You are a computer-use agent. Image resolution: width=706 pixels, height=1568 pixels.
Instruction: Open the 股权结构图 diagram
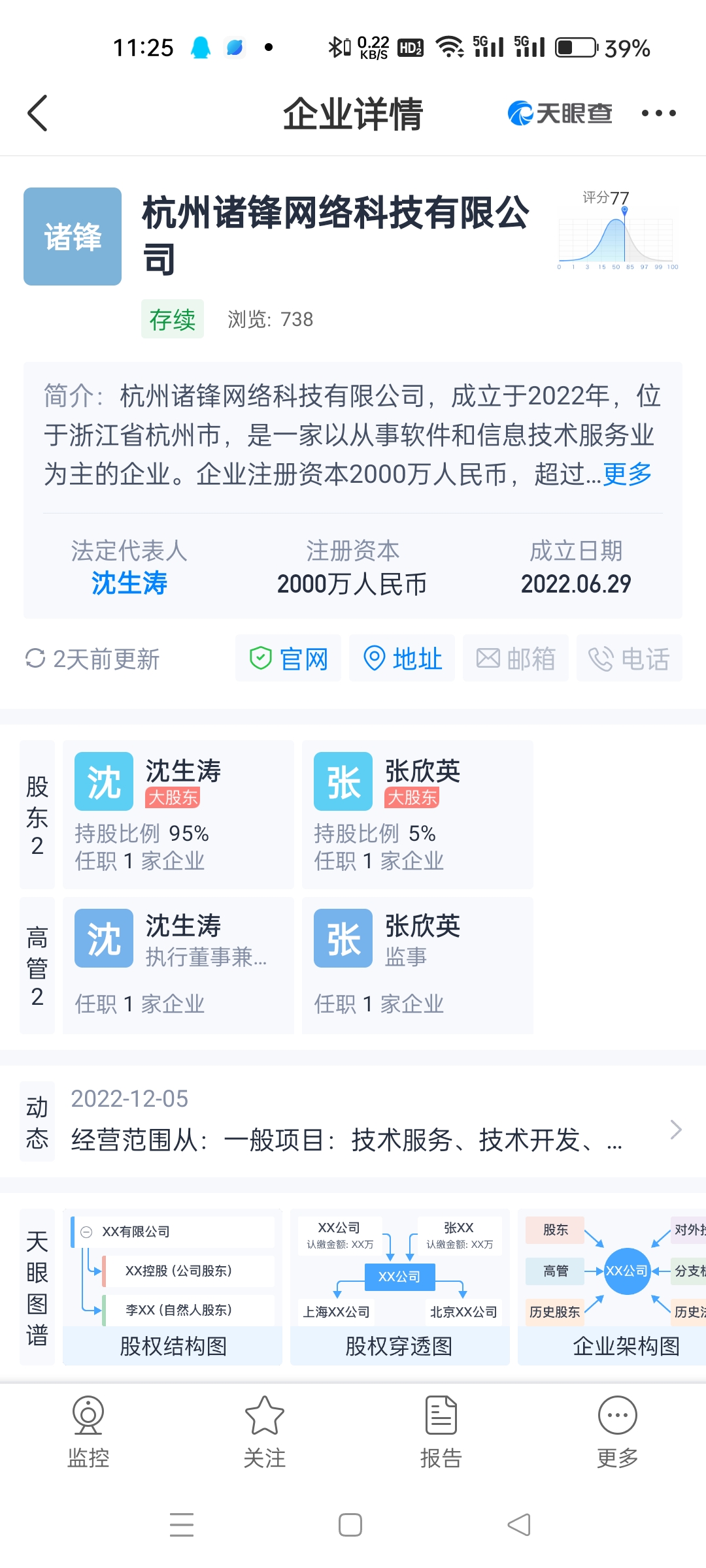pyautogui.click(x=173, y=1287)
